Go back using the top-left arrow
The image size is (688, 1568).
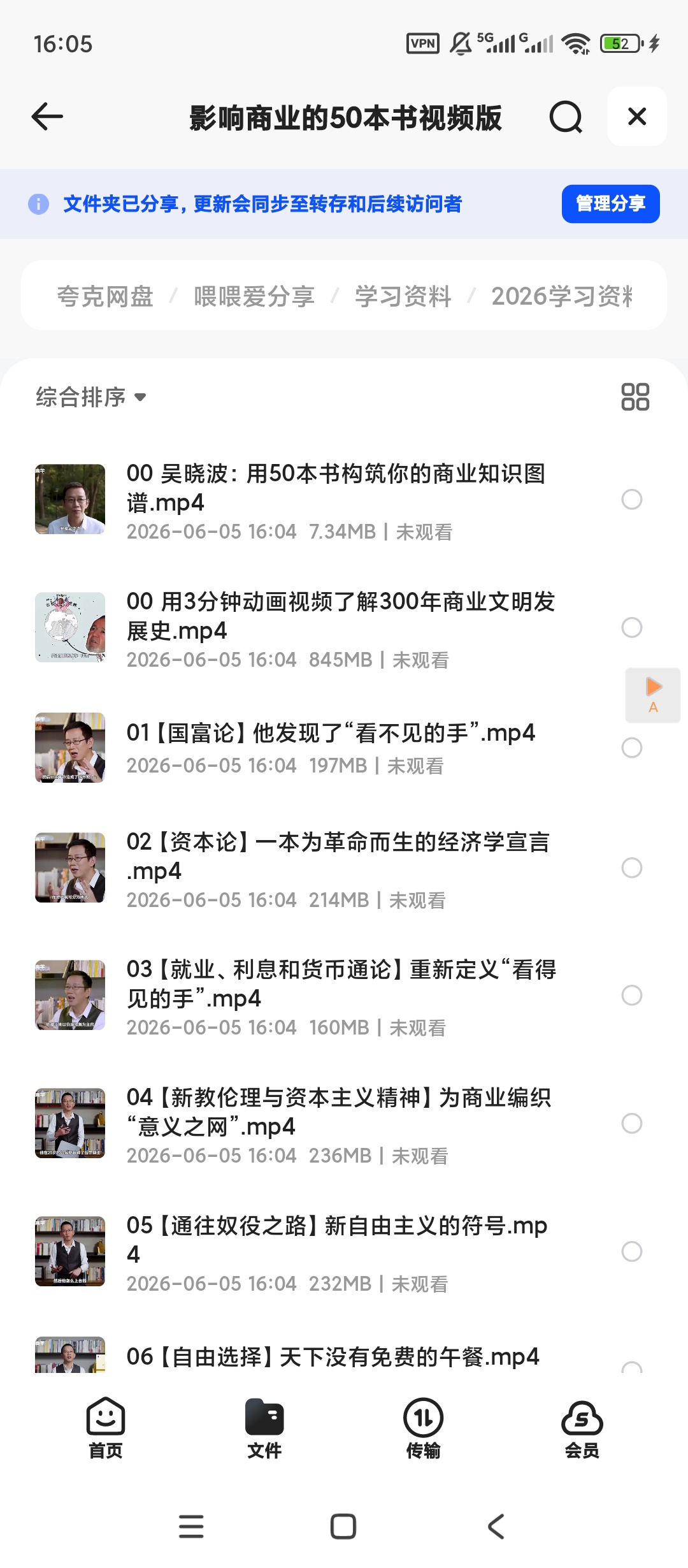47,117
